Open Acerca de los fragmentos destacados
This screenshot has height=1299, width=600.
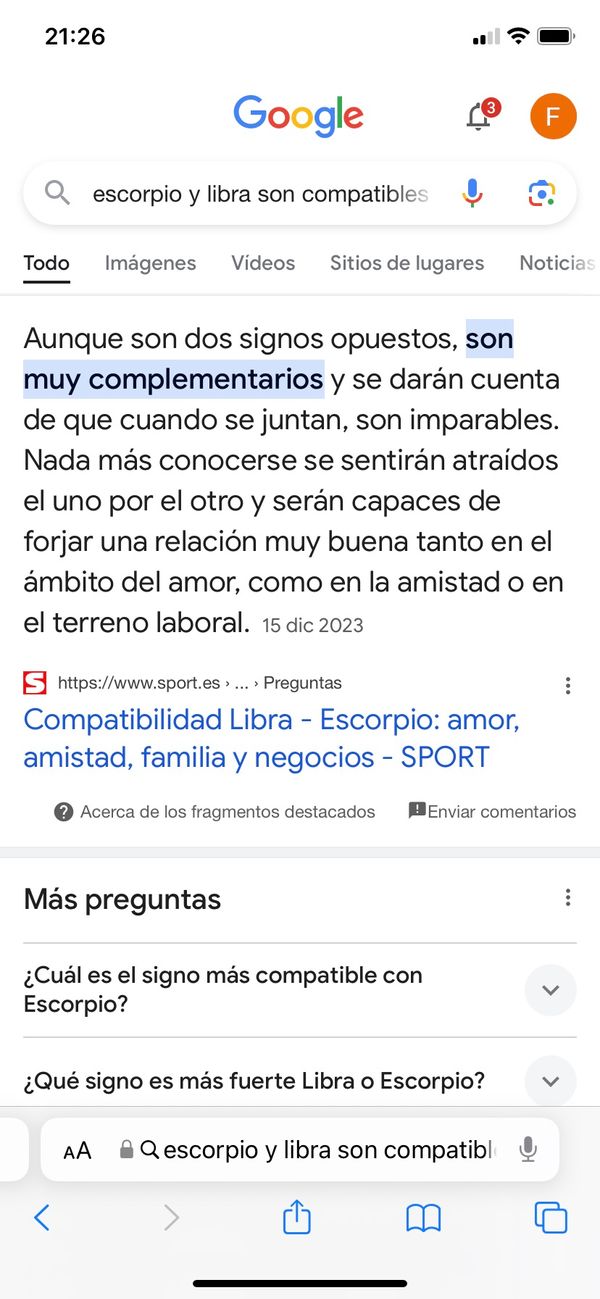tap(215, 812)
